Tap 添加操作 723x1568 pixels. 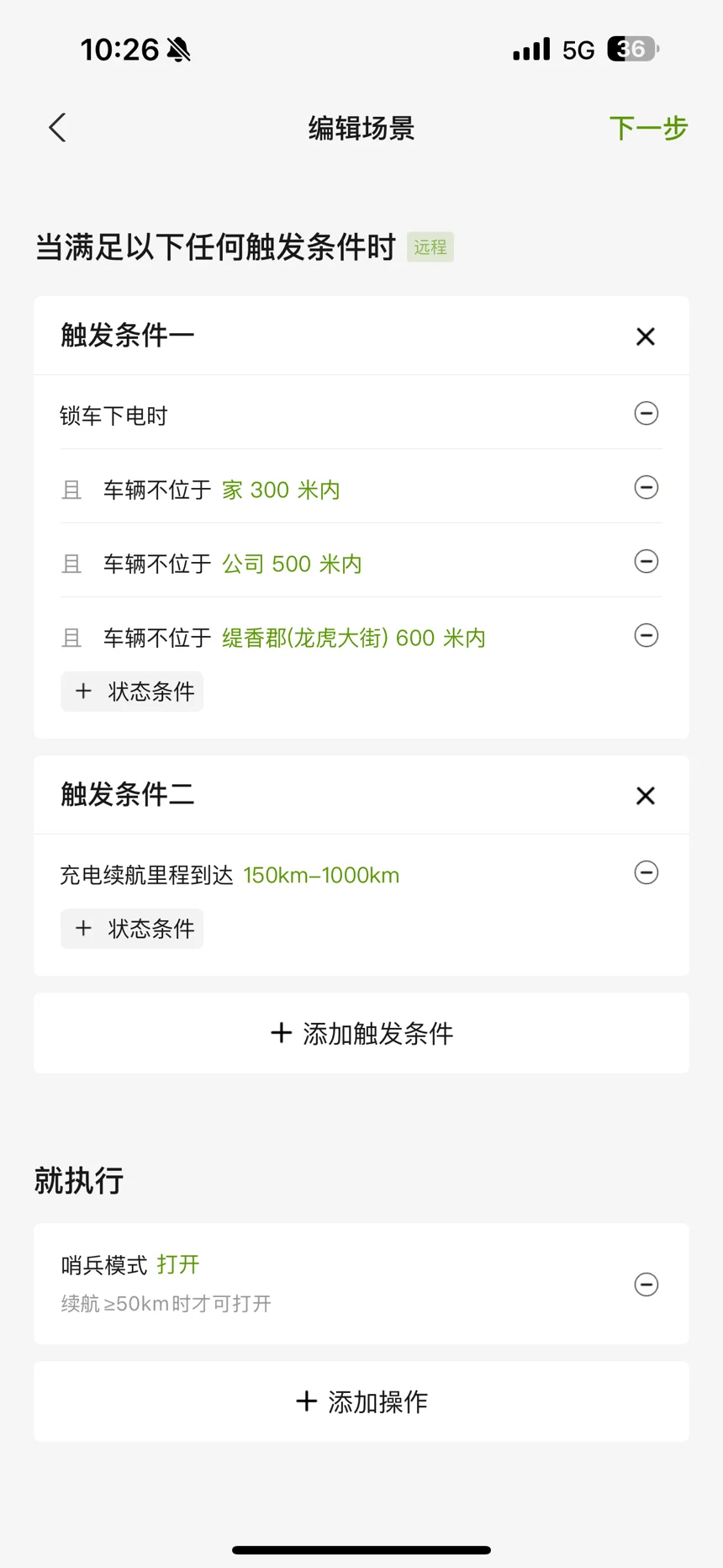coord(361,1401)
